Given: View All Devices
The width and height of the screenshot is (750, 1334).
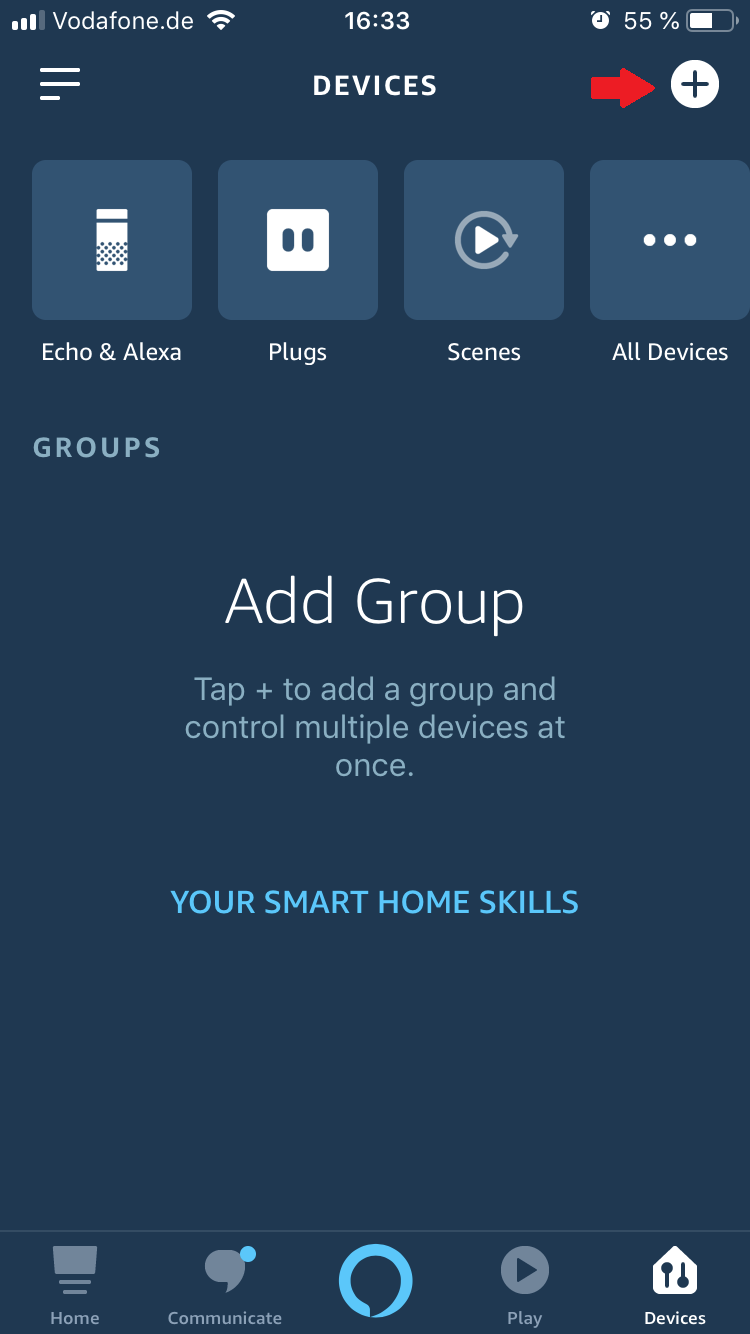Looking at the screenshot, I should pos(670,240).
